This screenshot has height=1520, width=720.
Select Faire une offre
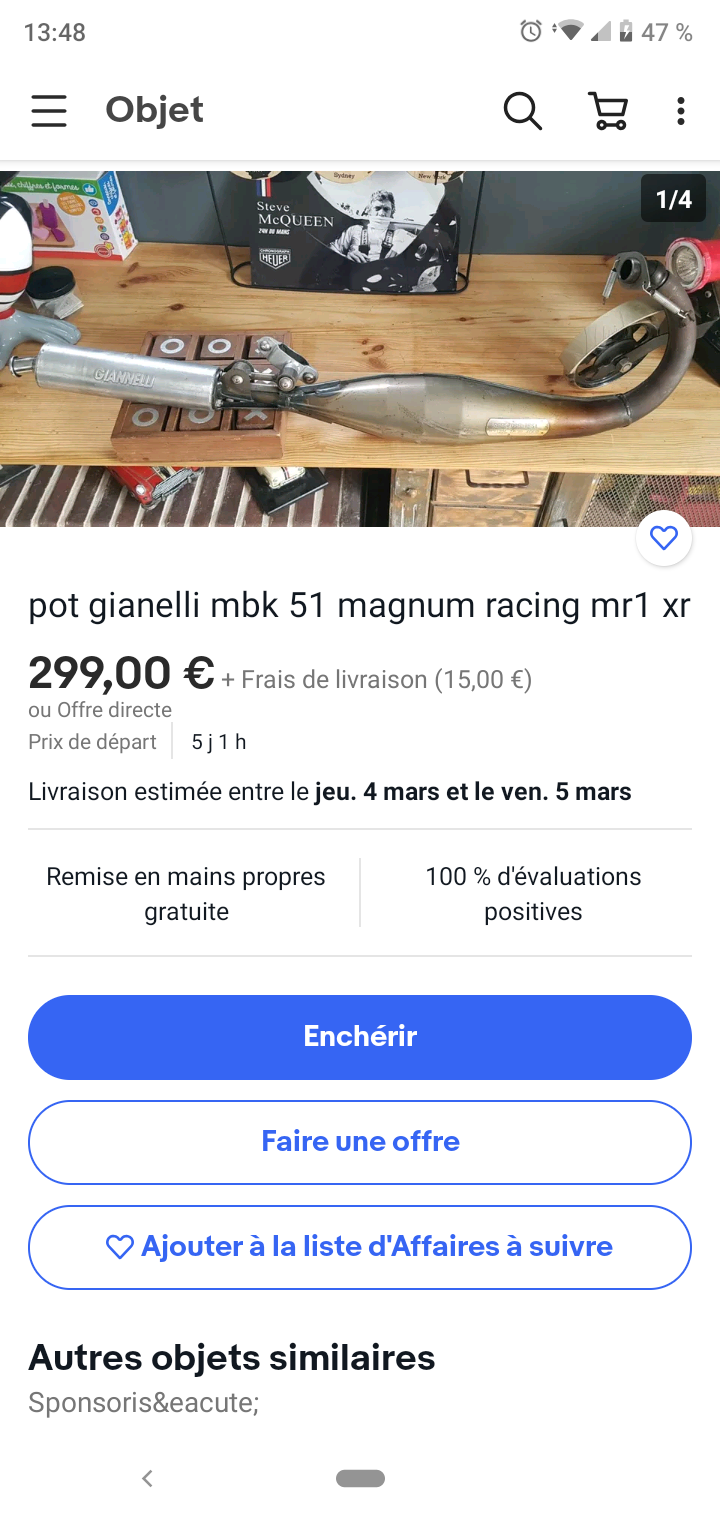point(360,1142)
